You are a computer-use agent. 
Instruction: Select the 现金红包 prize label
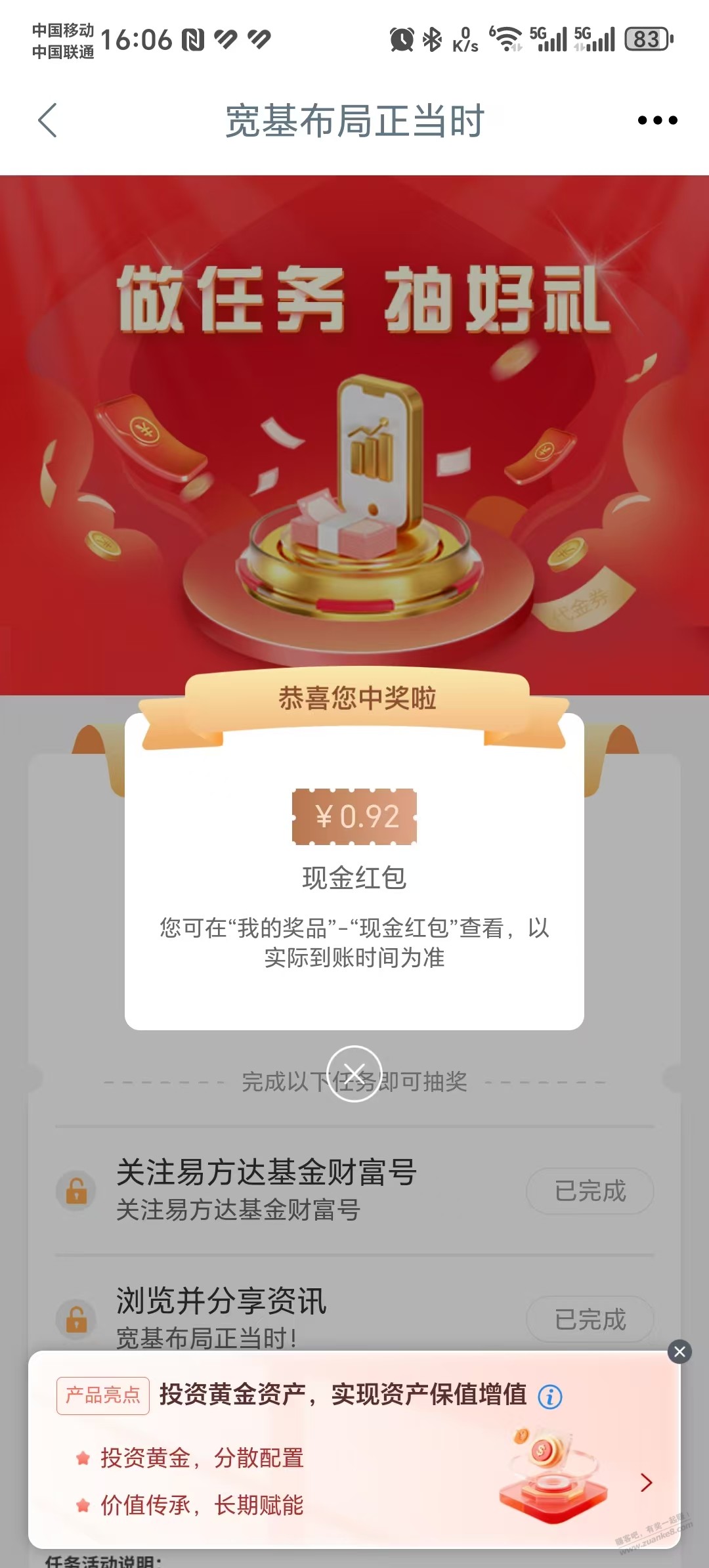tap(354, 880)
